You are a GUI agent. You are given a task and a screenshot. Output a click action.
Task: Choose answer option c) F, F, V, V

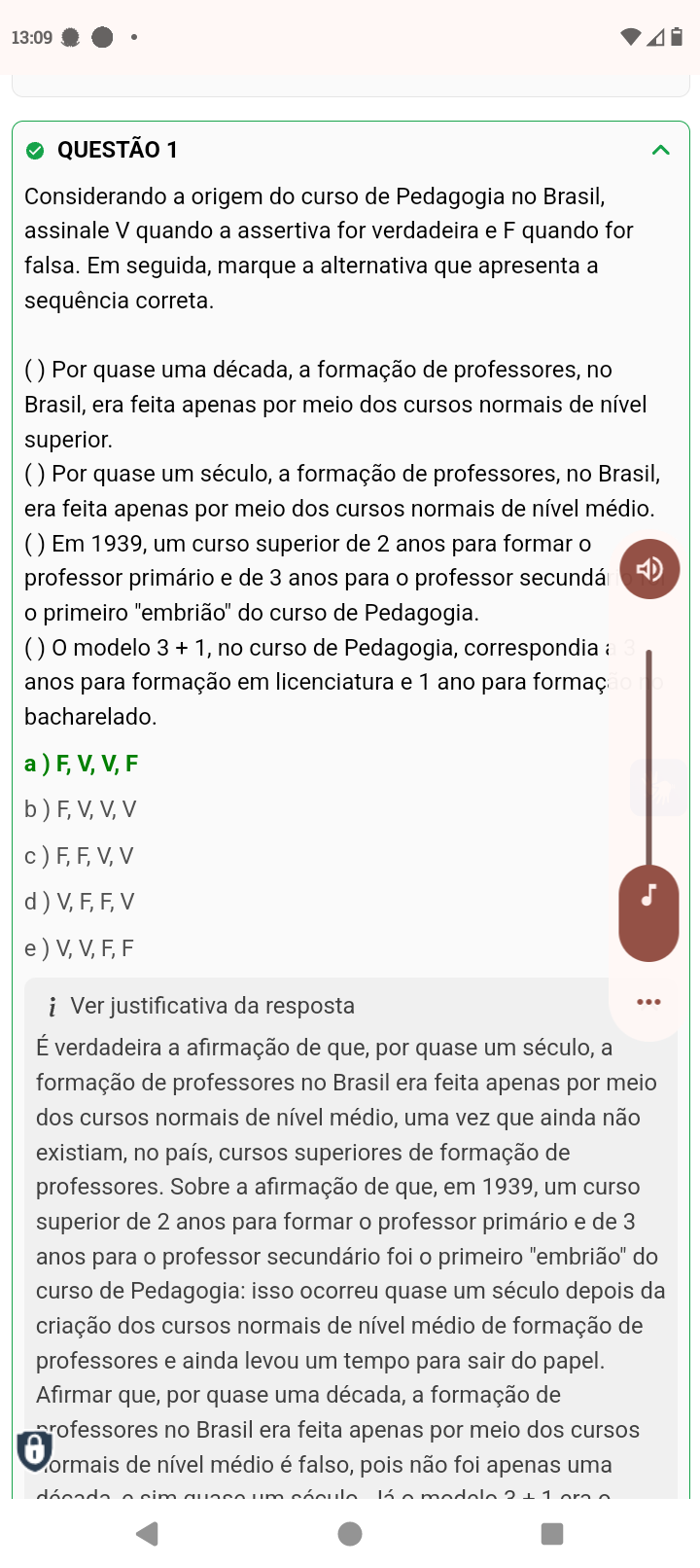tap(79, 856)
